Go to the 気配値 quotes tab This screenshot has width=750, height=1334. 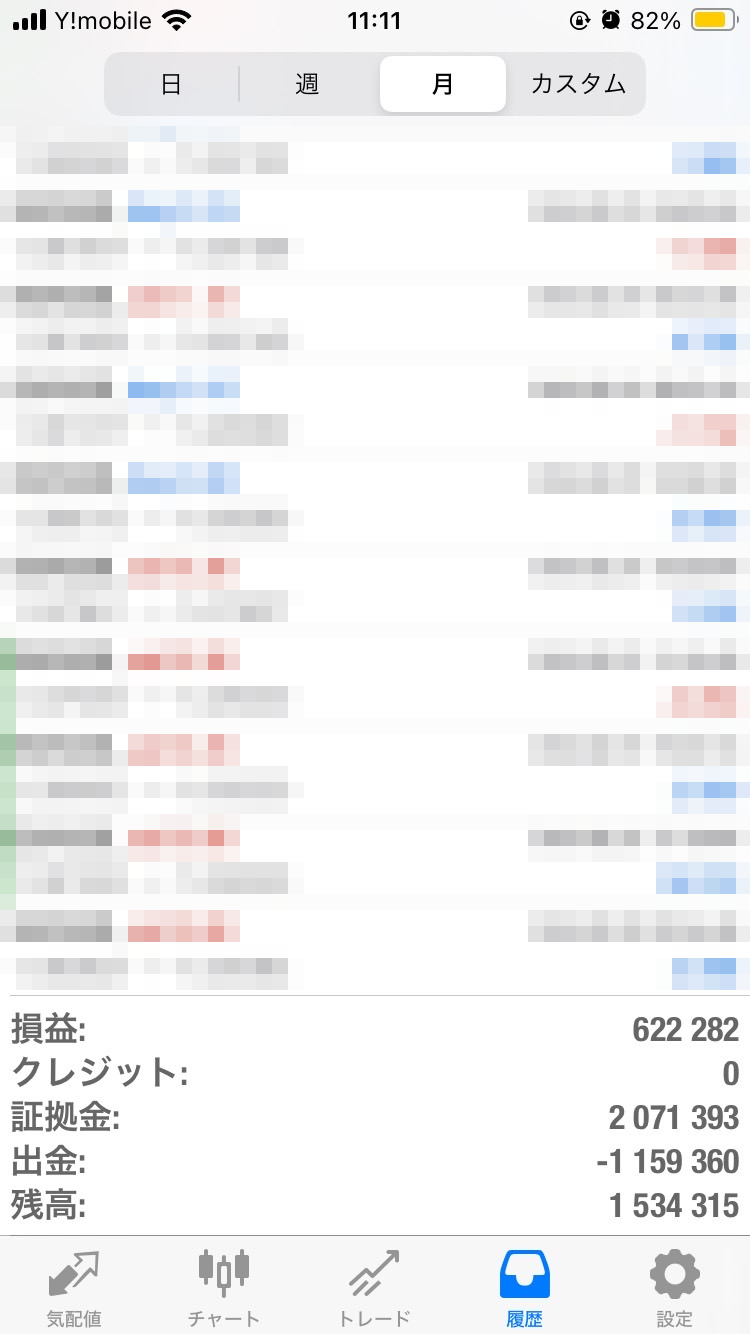click(x=74, y=1286)
